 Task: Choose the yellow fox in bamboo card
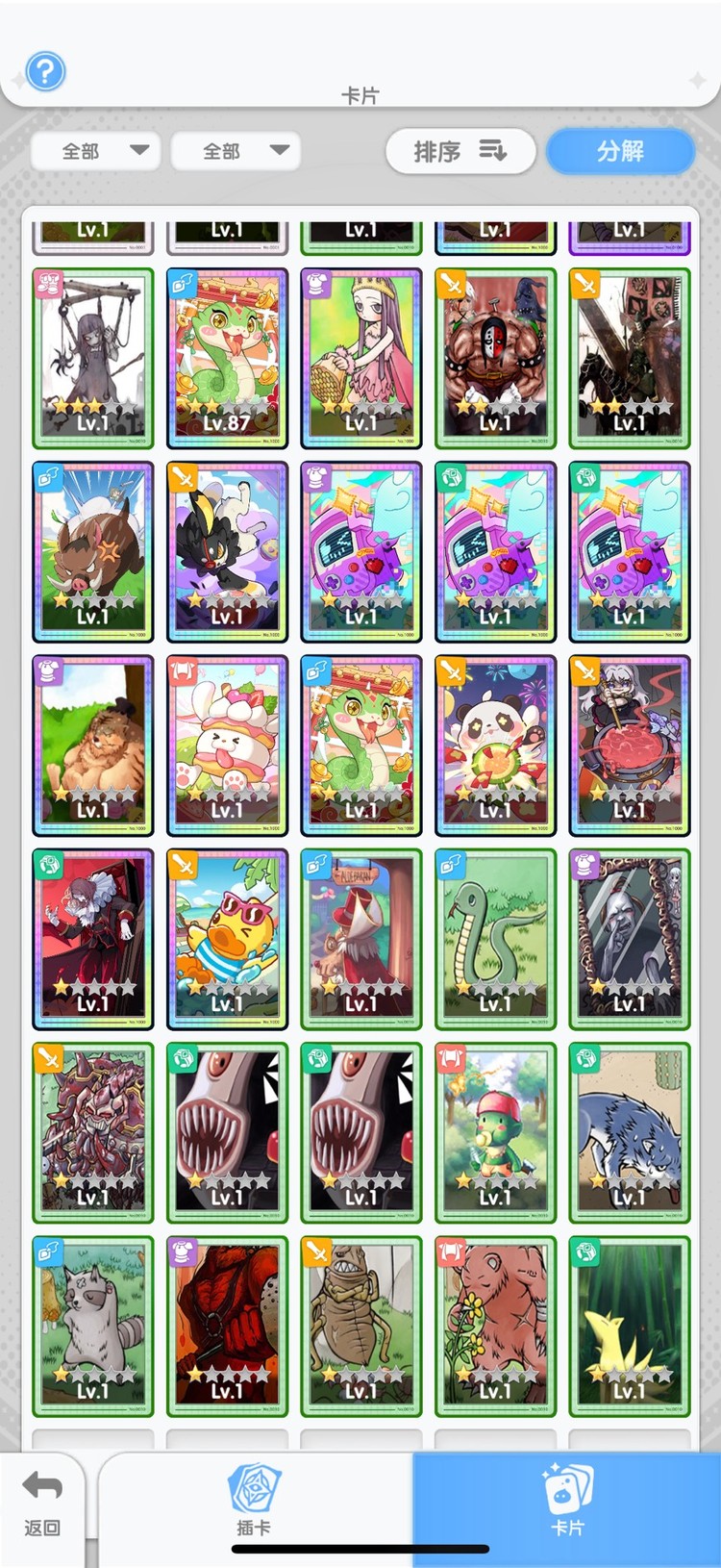point(630,1326)
